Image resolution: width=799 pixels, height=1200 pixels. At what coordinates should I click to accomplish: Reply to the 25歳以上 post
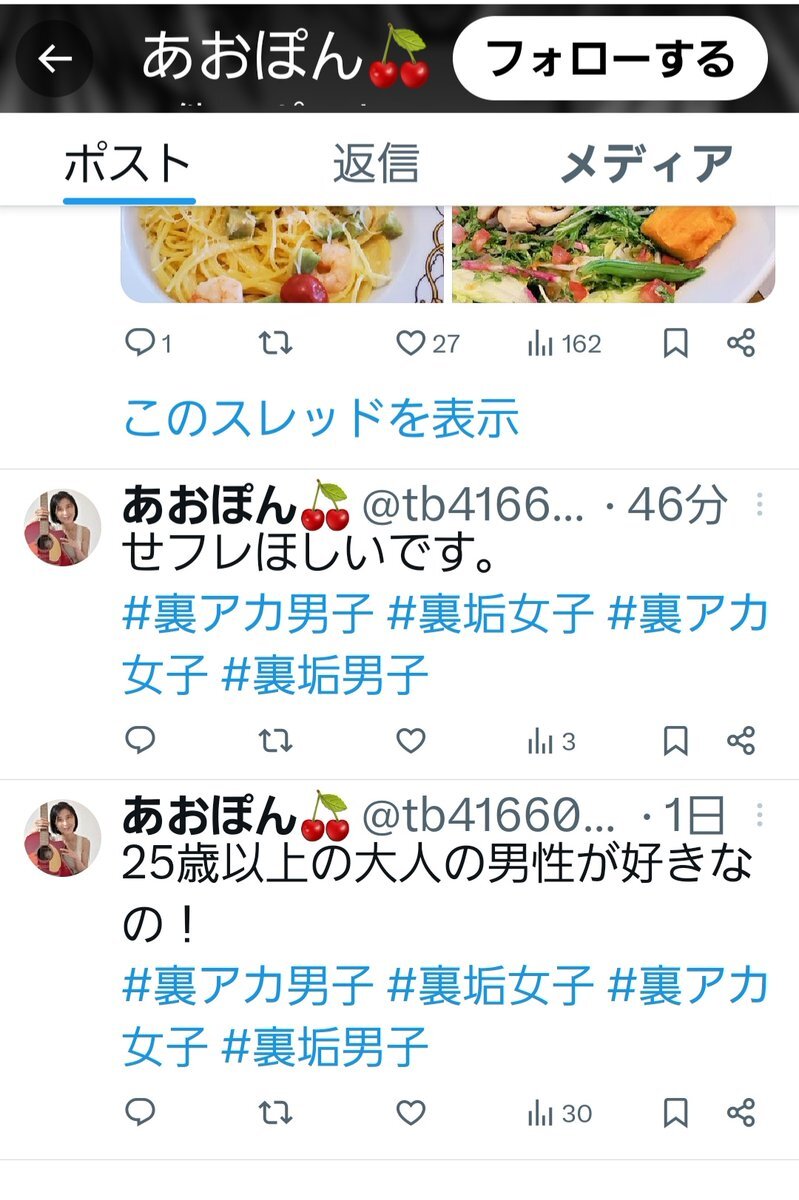(x=140, y=1112)
